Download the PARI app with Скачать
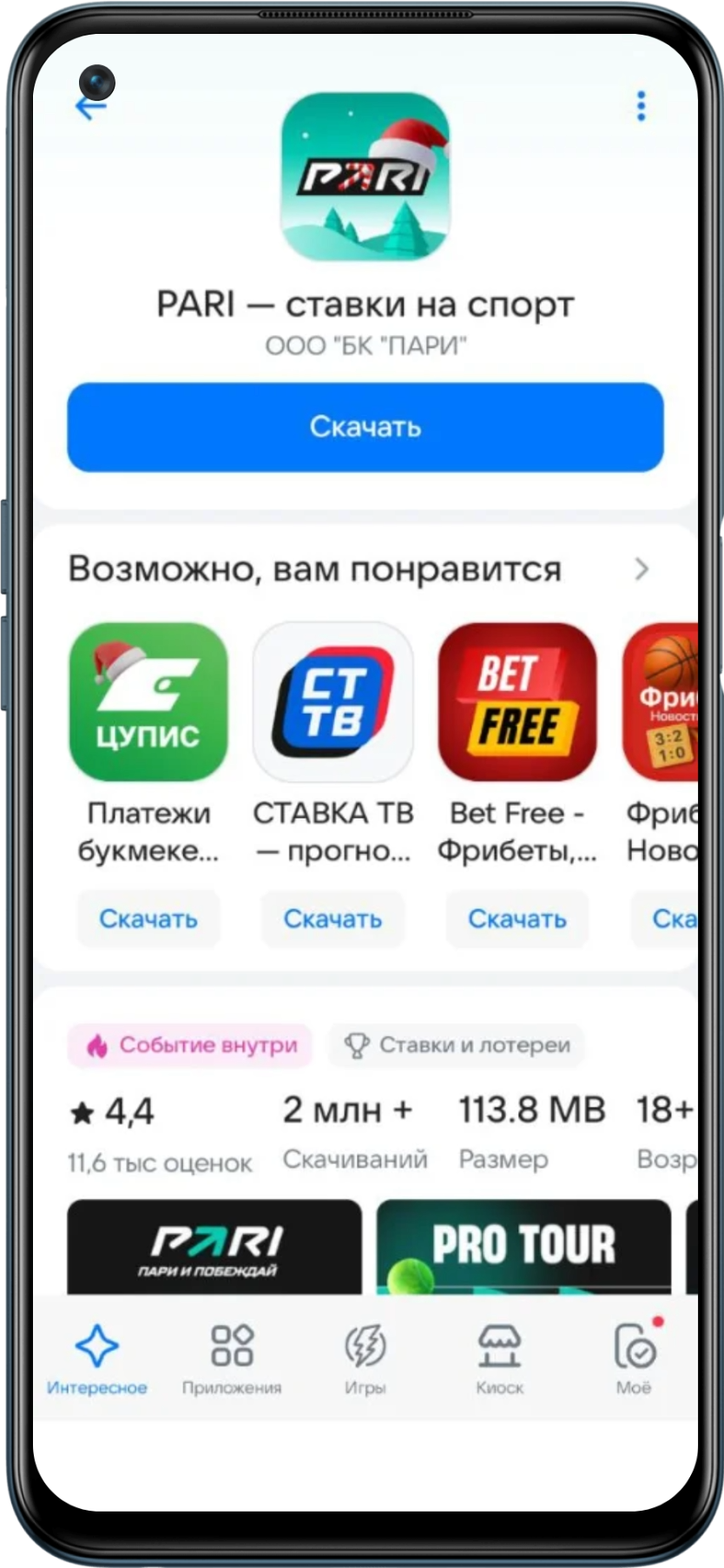 tap(365, 427)
